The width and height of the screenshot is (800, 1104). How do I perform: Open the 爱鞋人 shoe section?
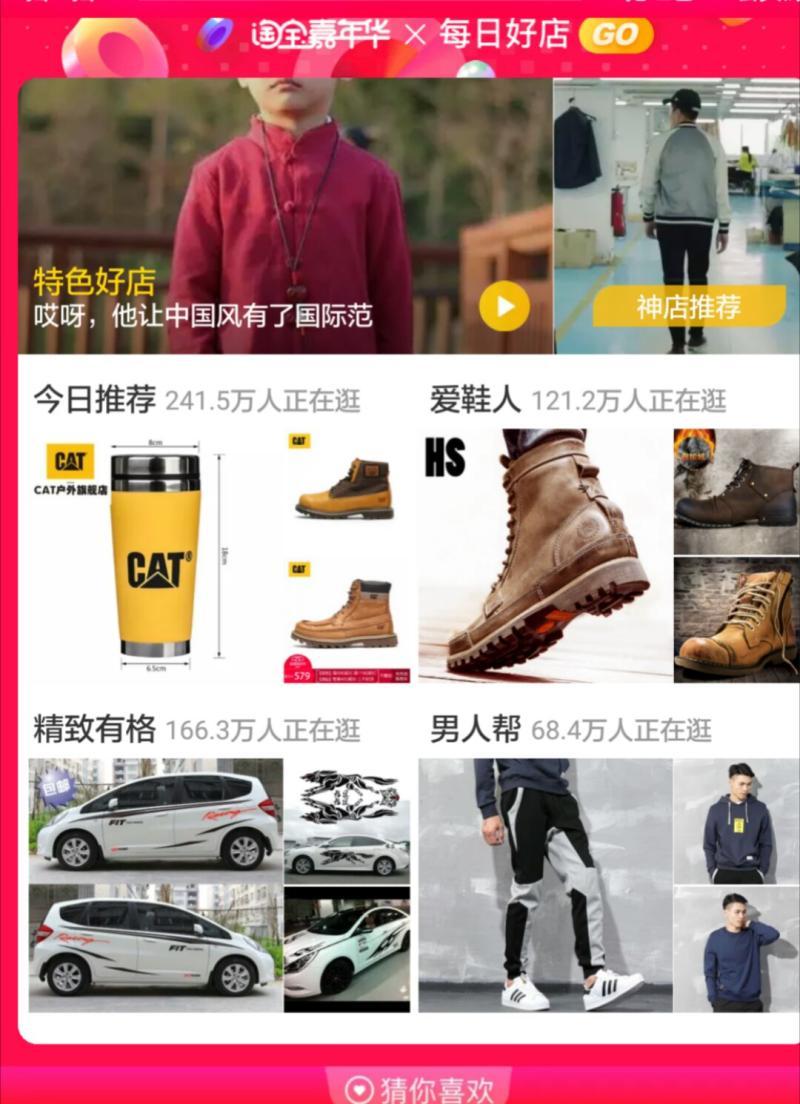point(475,401)
